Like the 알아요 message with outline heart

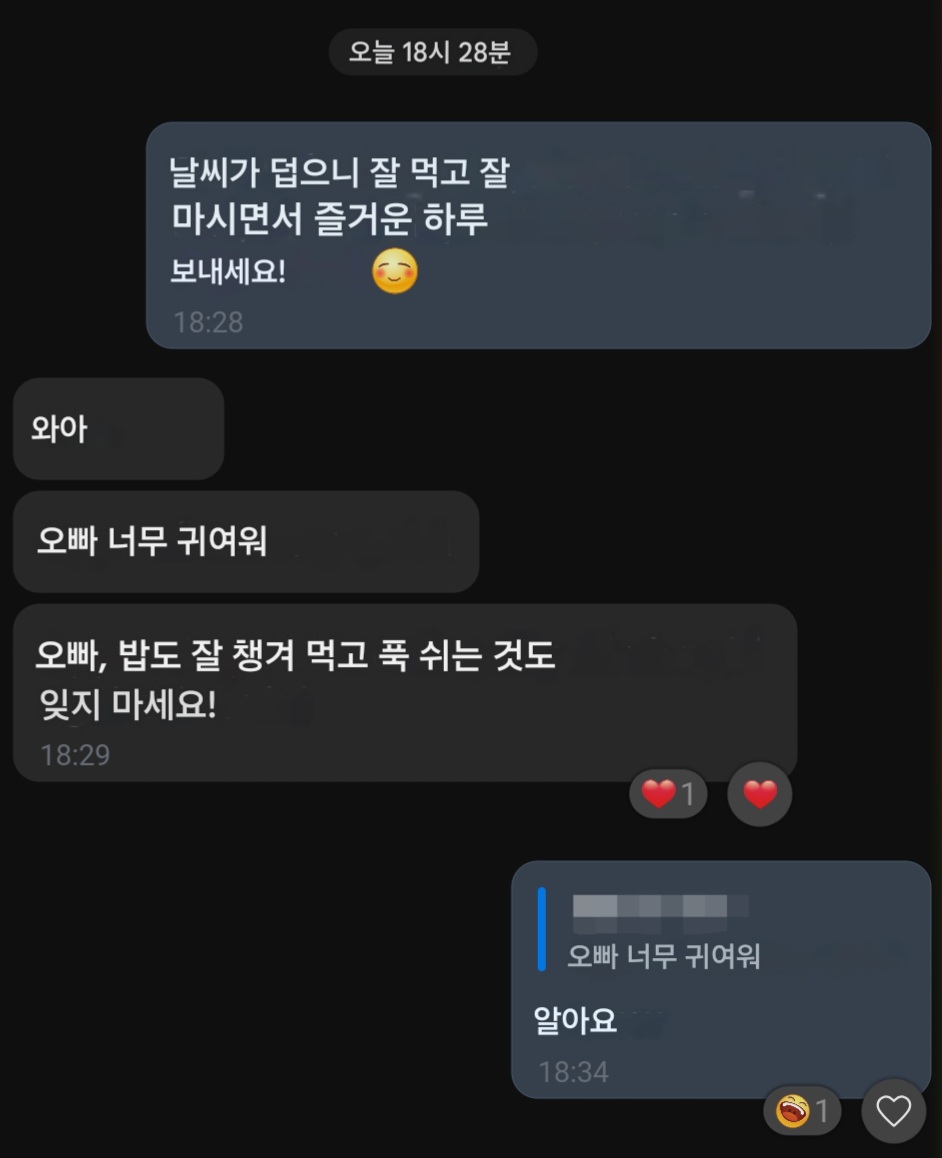point(893,1111)
